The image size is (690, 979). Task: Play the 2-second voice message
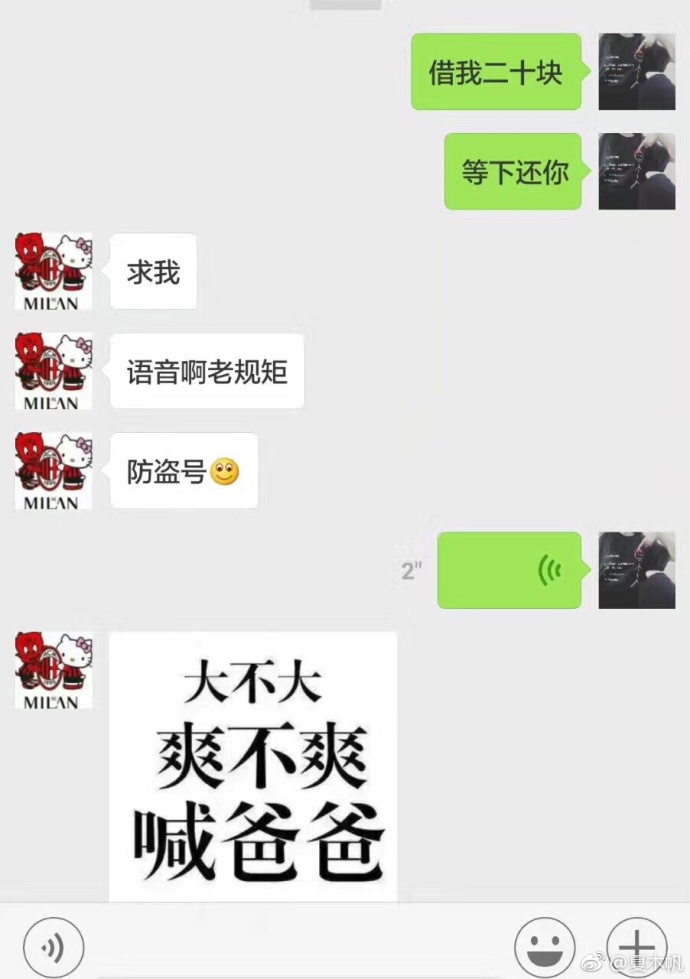(509, 570)
